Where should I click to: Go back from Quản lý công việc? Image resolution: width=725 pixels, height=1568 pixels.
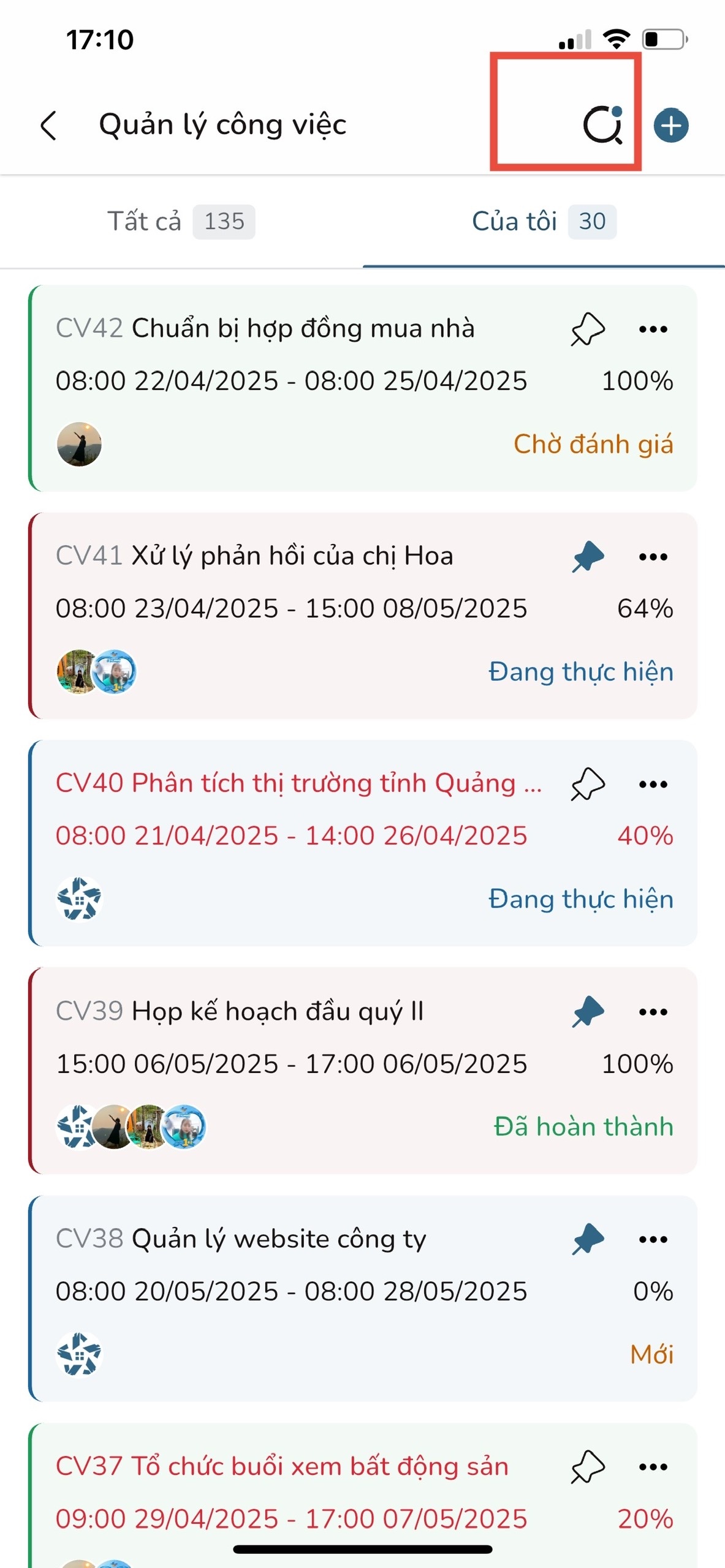click(49, 126)
